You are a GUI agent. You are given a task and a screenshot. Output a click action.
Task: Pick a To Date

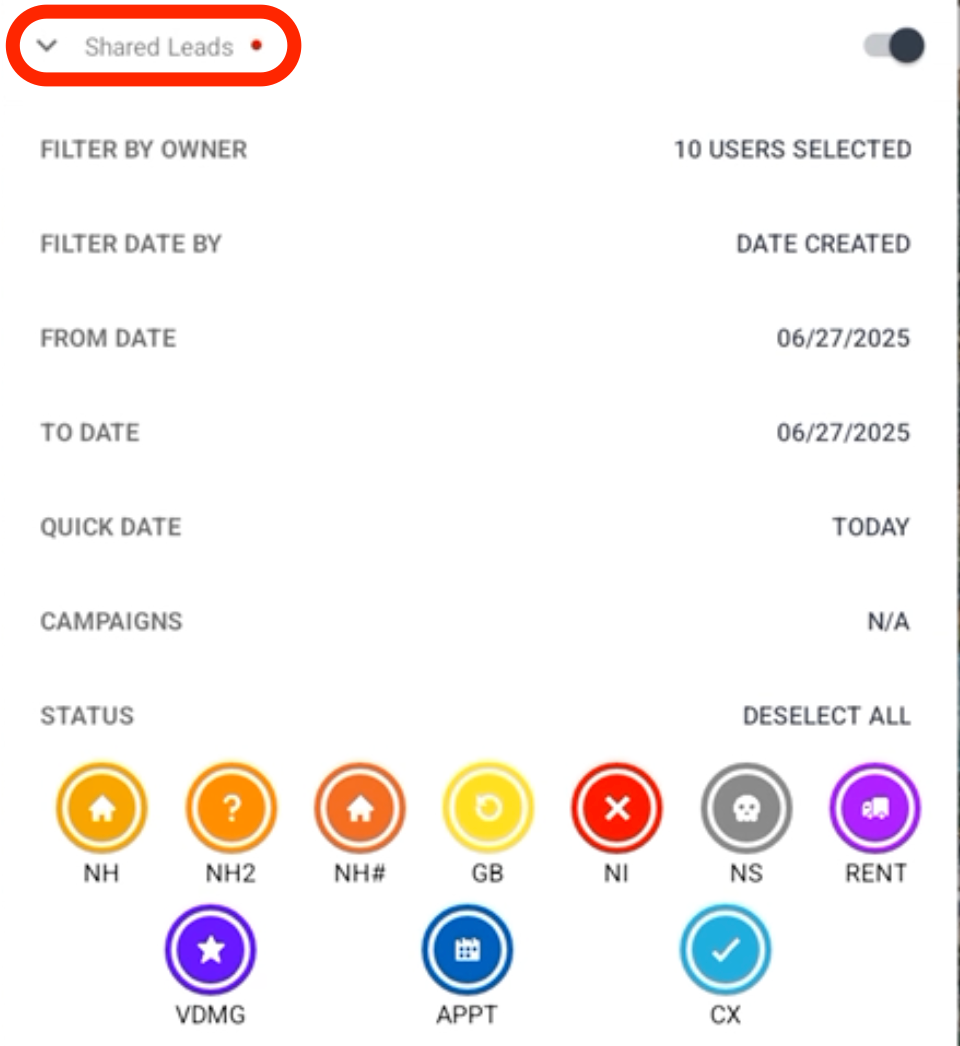pos(842,433)
